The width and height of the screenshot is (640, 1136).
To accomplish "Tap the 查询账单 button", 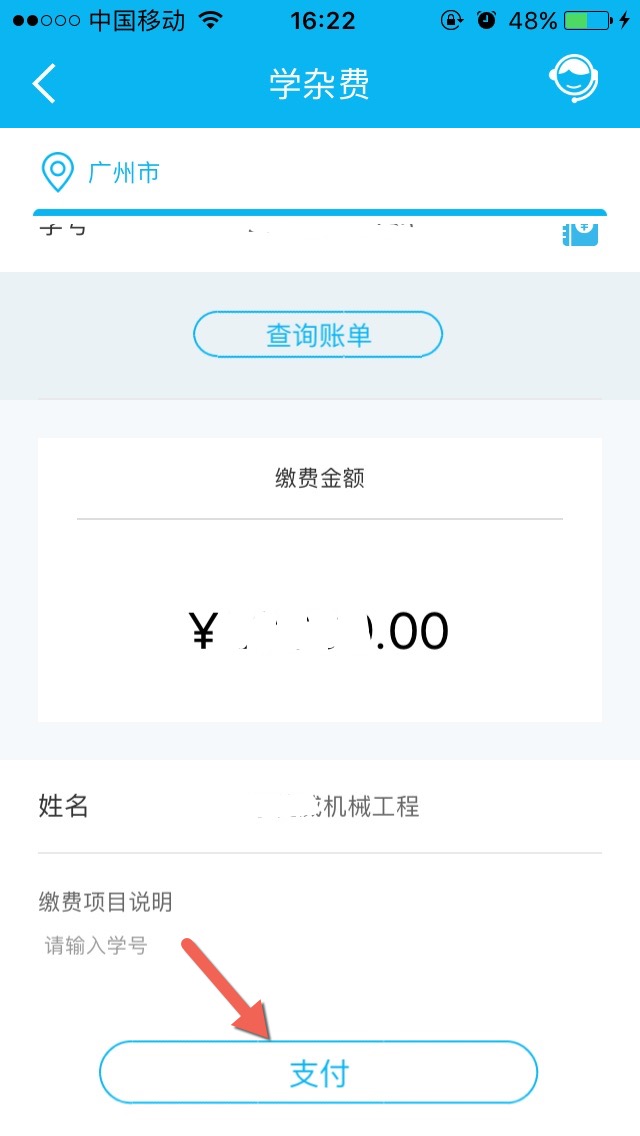I will (318, 335).
